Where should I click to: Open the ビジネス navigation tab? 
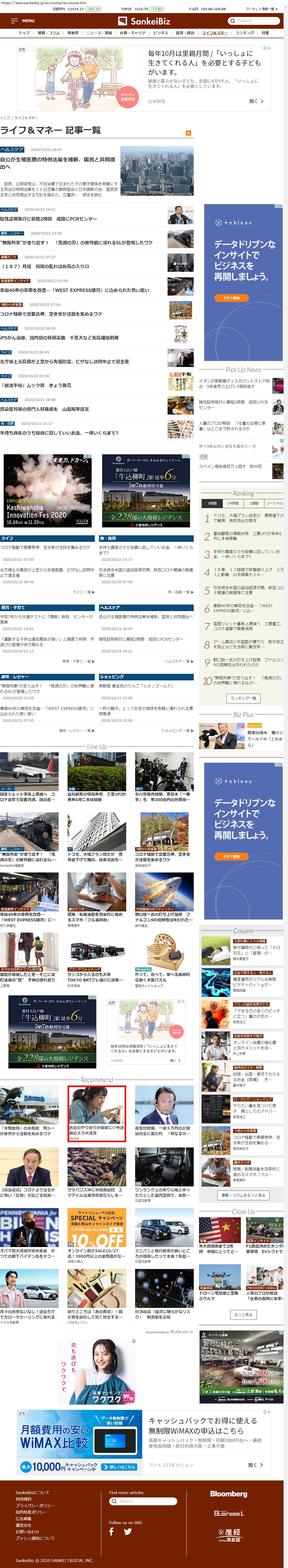click(160, 33)
